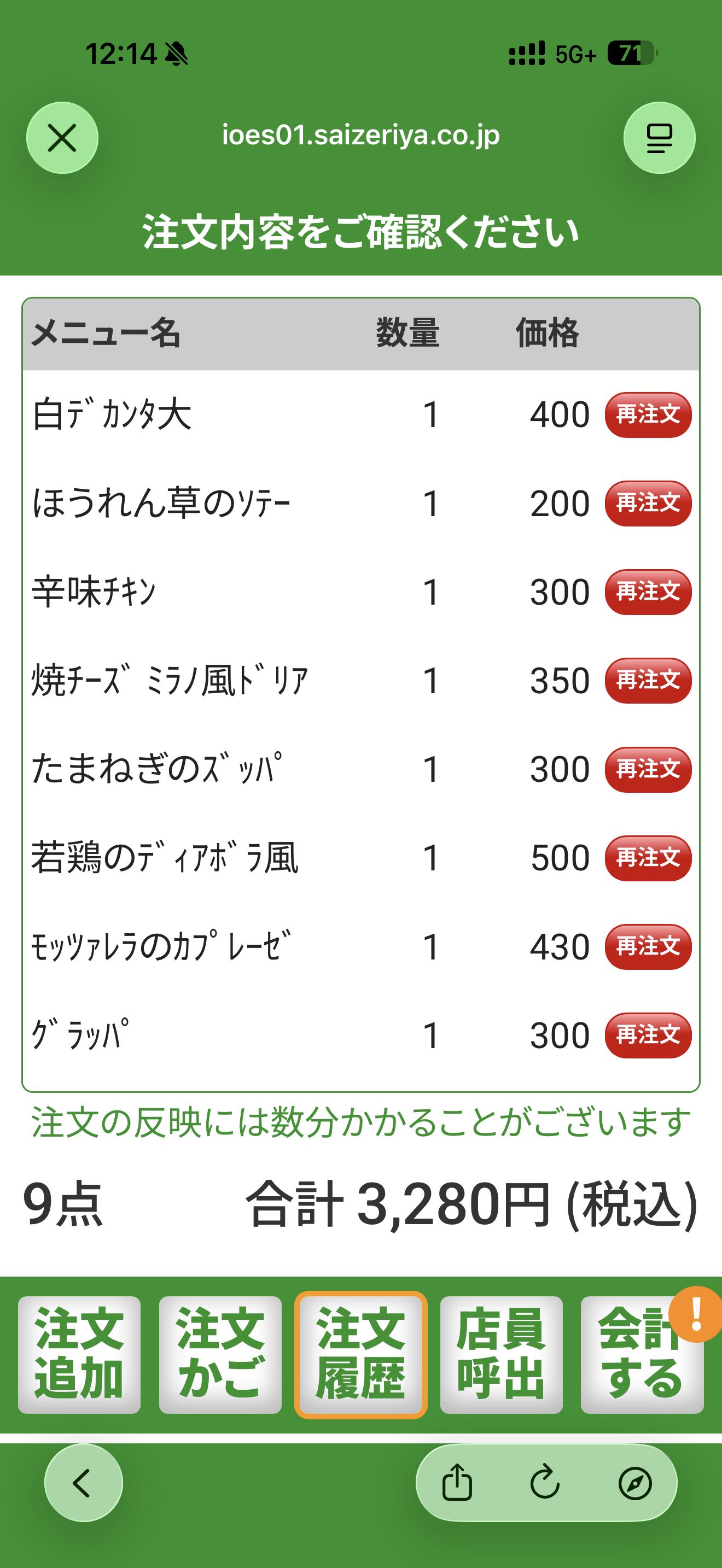Reorder たまねぎのズッパ

click(x=648, y=769)
